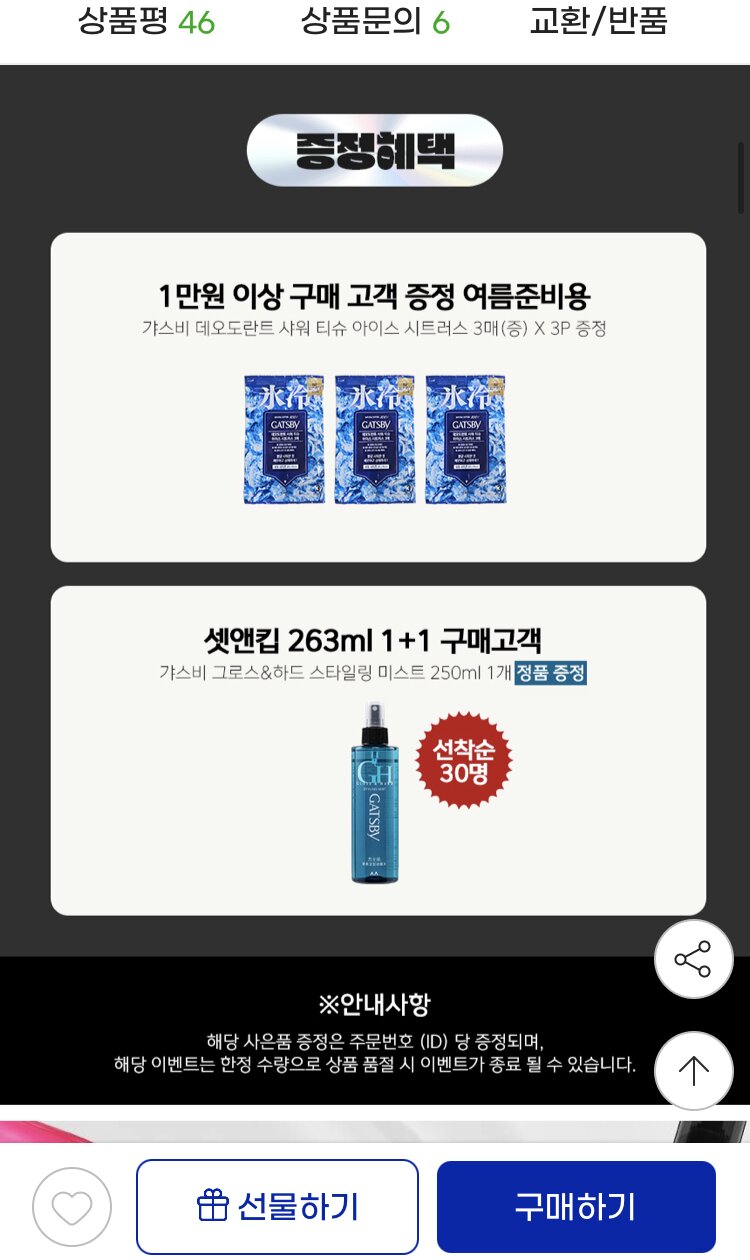Share this product
The image size is (750, 1260).
693,959
